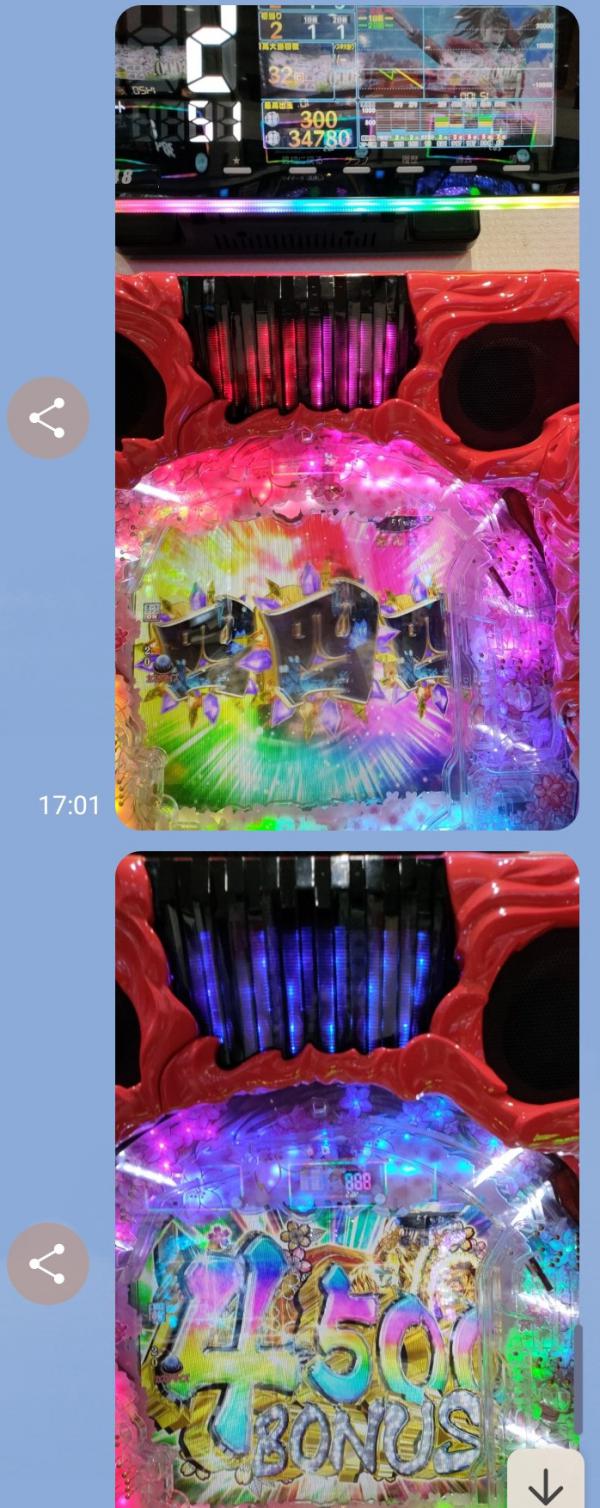
Task: Share the 4500 BONUS photo
Action: [x=48, y=1263]
